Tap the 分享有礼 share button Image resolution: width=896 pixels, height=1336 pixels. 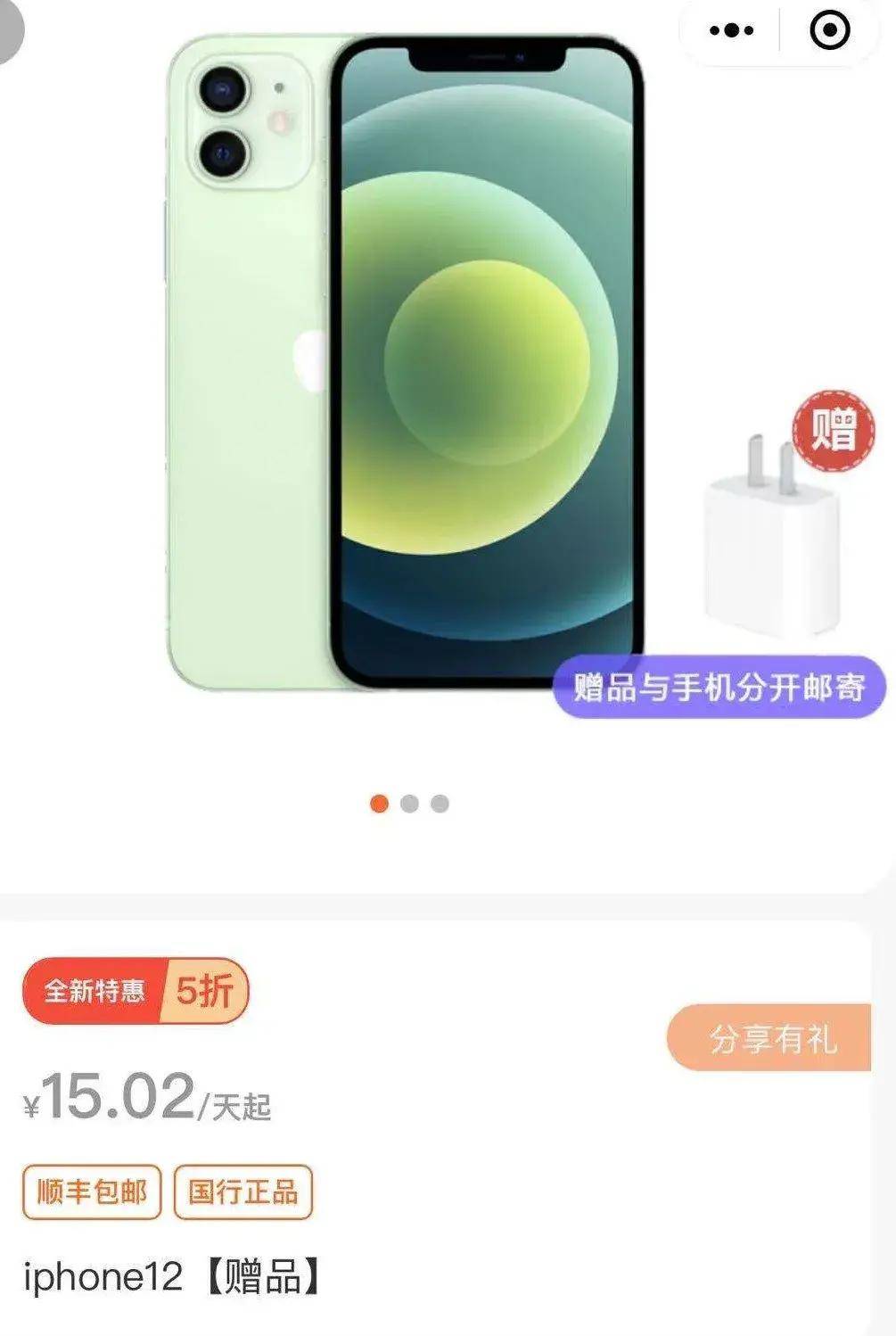click(772, 1037)
